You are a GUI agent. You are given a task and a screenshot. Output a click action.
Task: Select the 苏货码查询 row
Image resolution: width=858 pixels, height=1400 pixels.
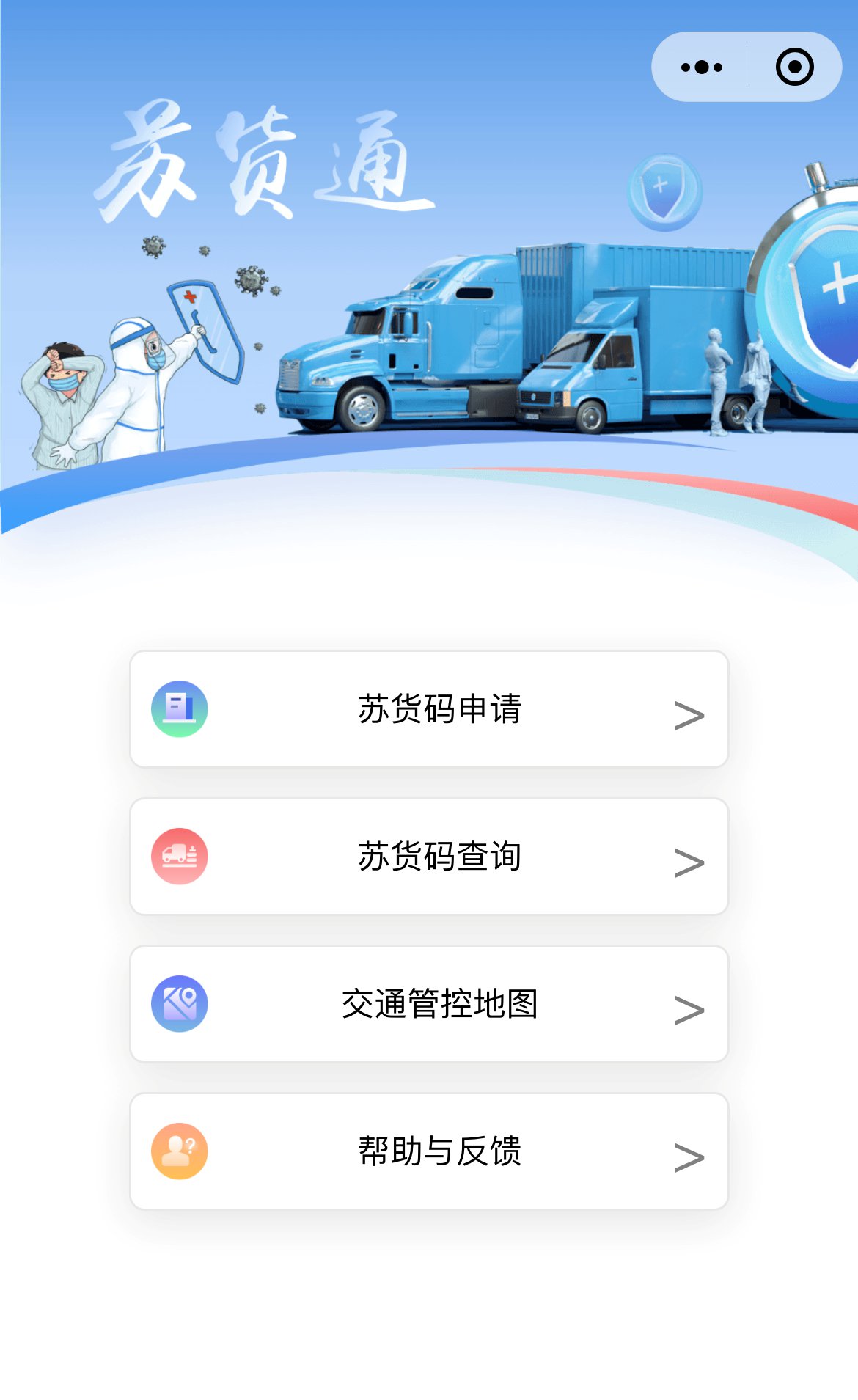[429, 857]
